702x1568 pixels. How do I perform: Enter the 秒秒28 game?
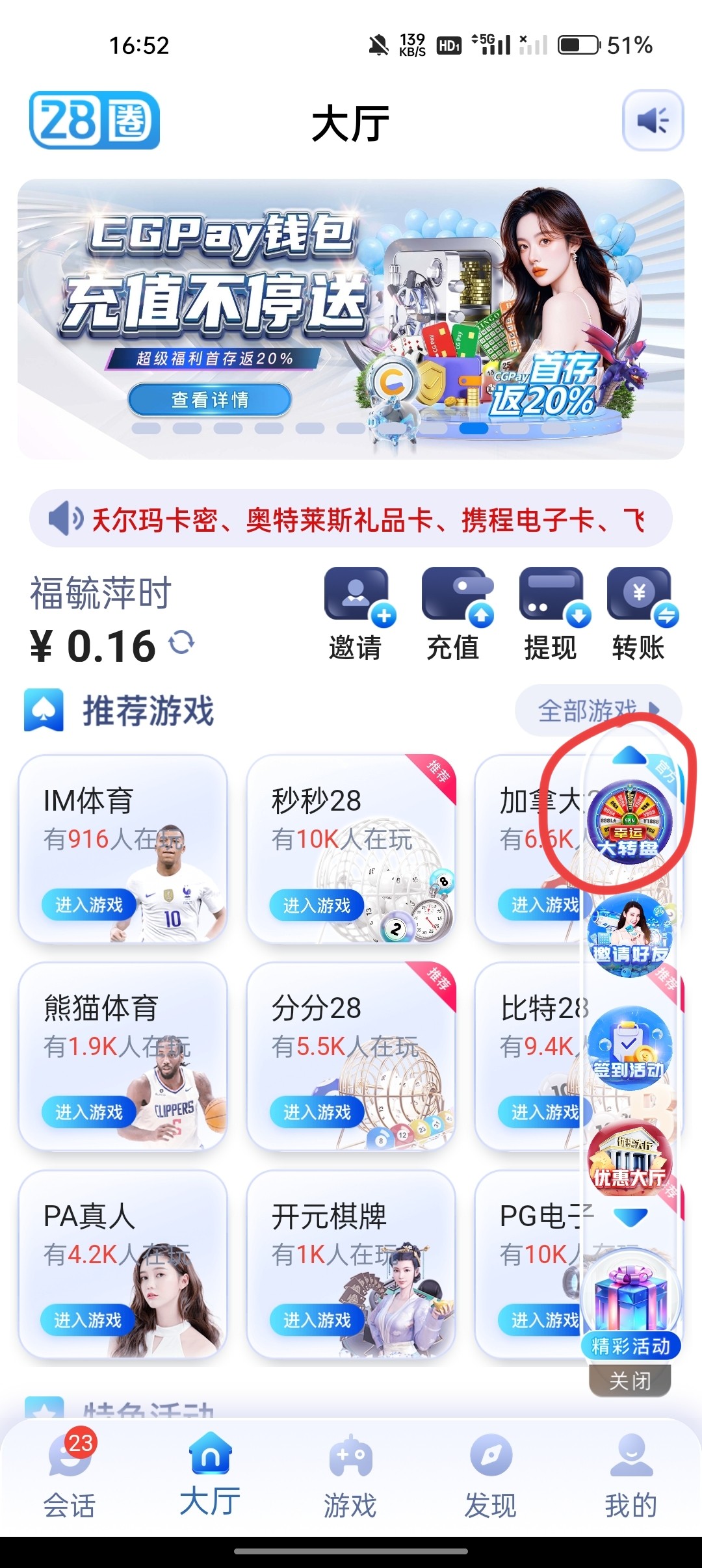[317, 904]
